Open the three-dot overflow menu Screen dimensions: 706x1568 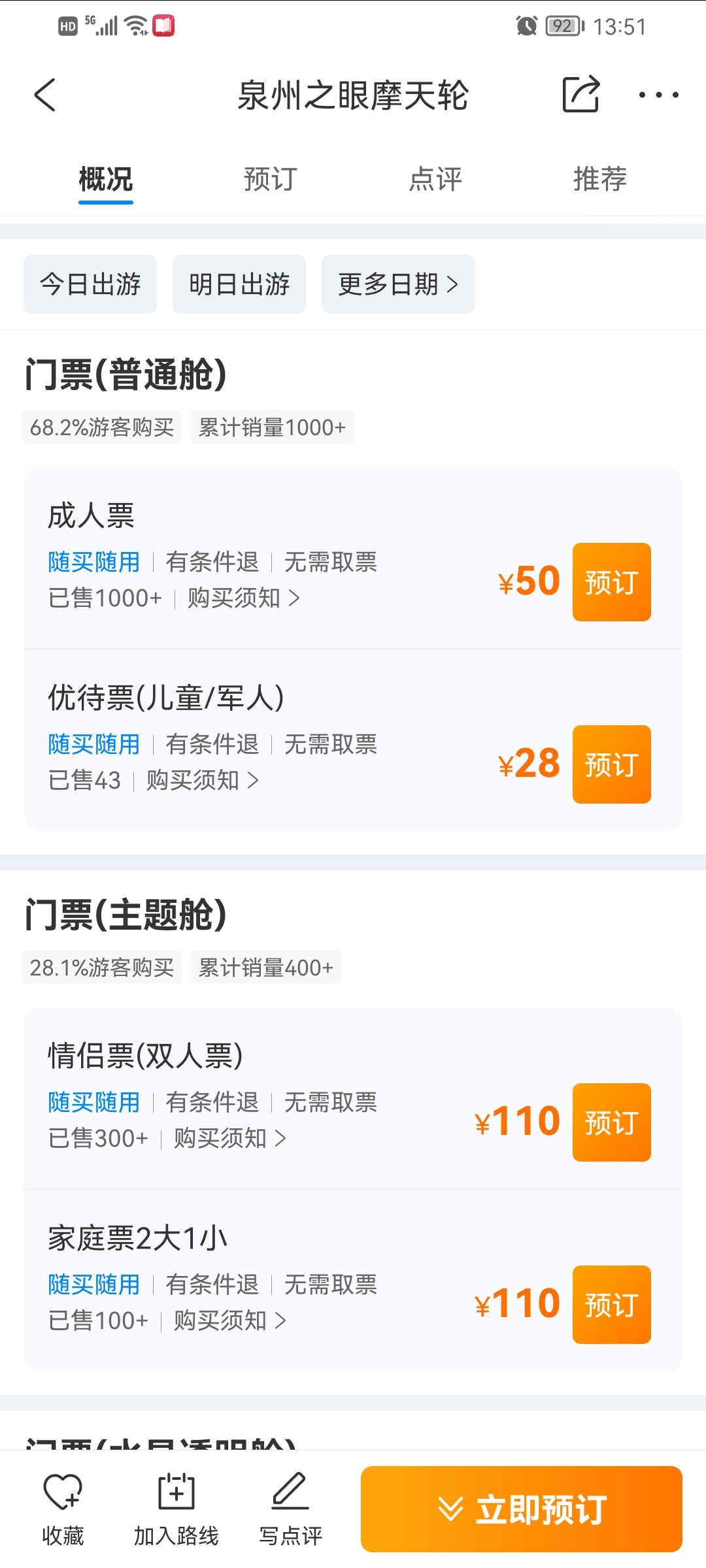(658, 95)
